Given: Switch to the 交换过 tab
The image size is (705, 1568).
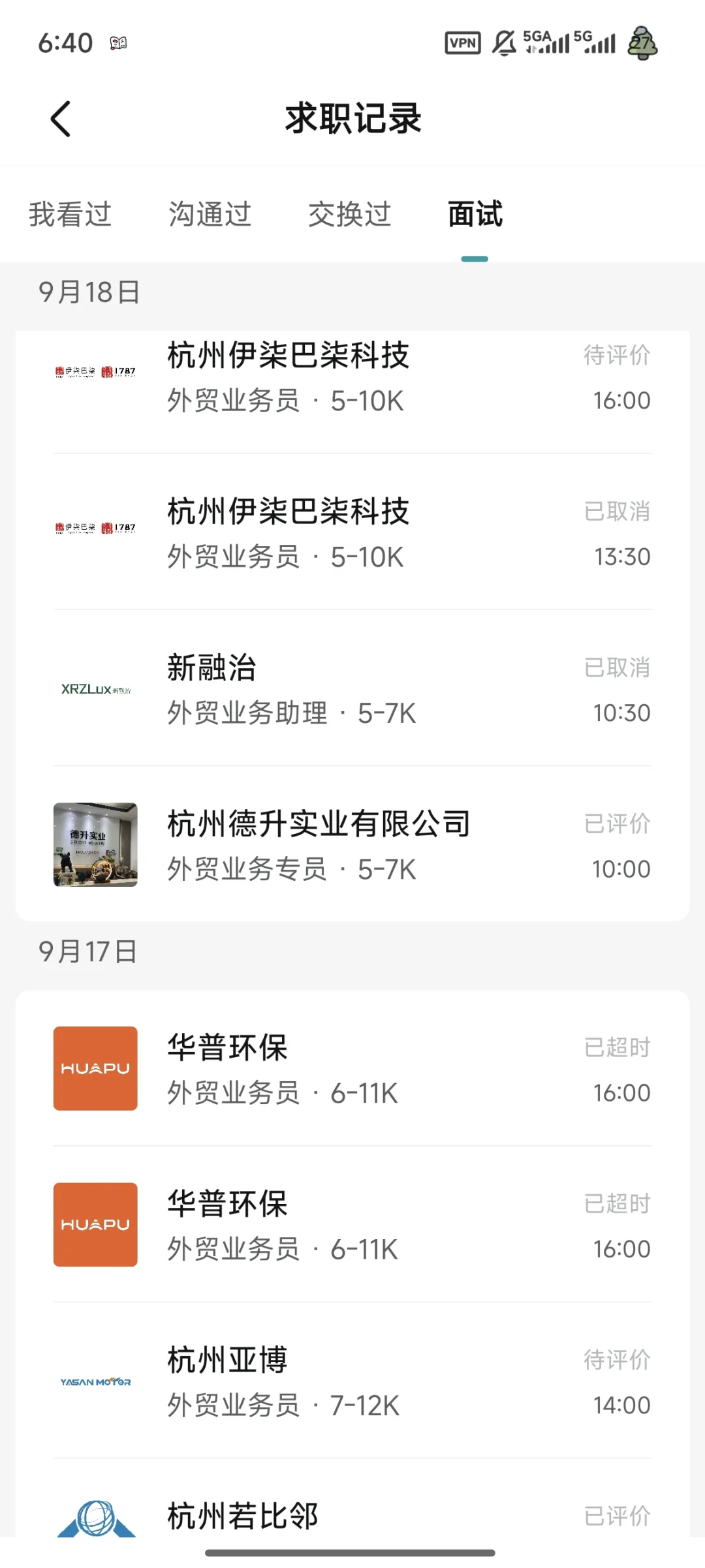Looking at the screenshot, I should click(350, 214).
